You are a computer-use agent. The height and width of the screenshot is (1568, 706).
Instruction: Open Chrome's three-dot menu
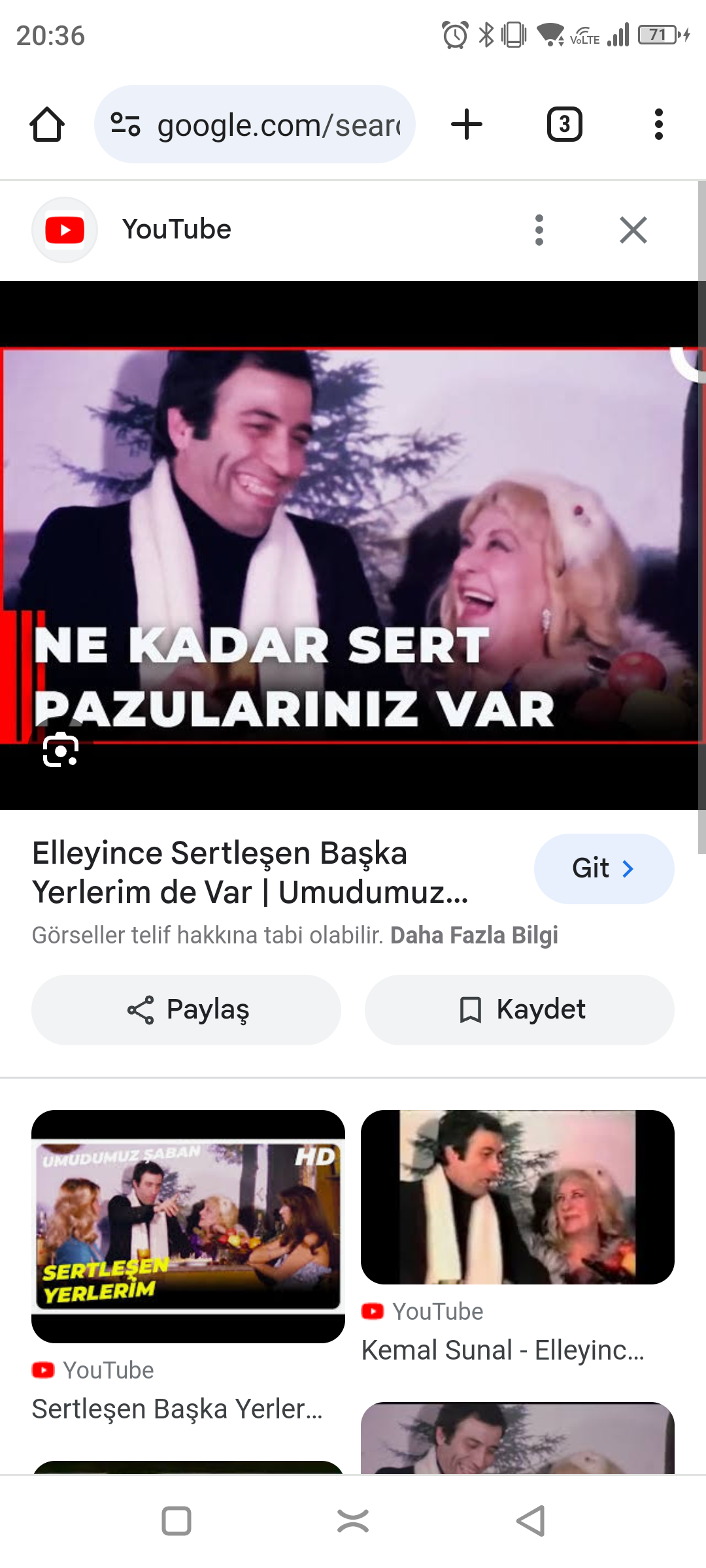pos(658,124)
